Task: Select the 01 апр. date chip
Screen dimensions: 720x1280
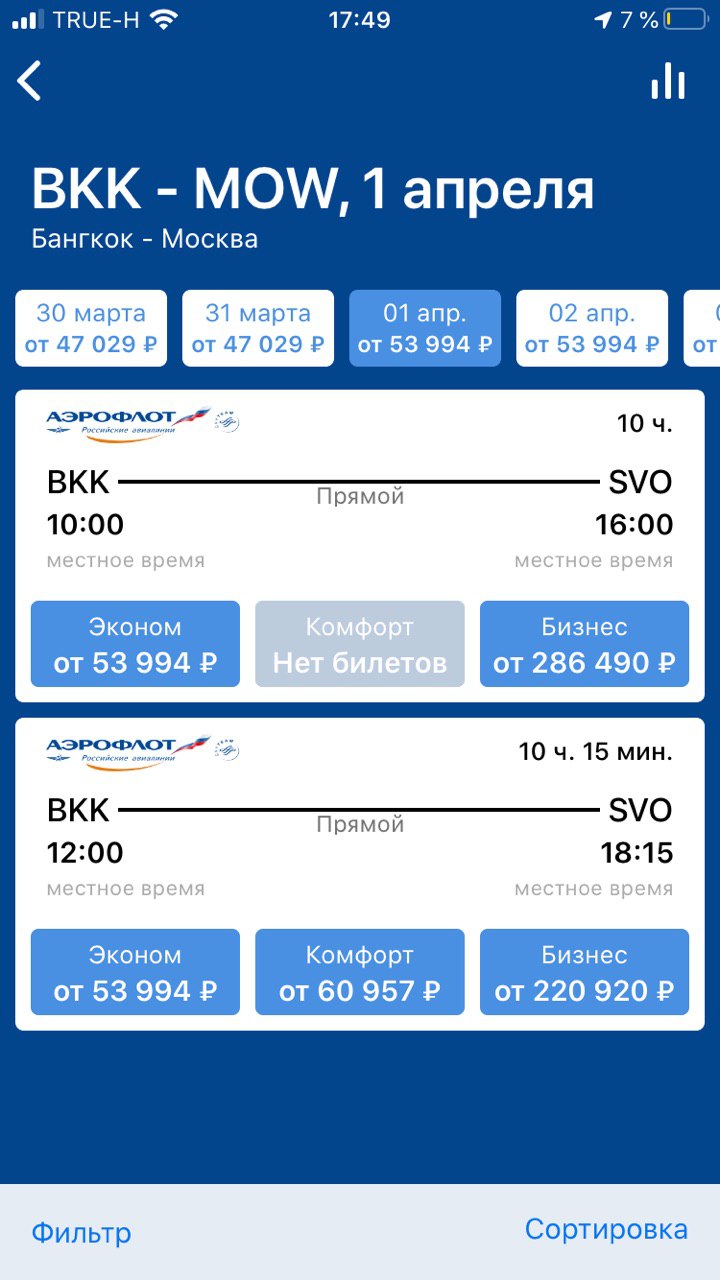Action: click(x=425, y=328)
